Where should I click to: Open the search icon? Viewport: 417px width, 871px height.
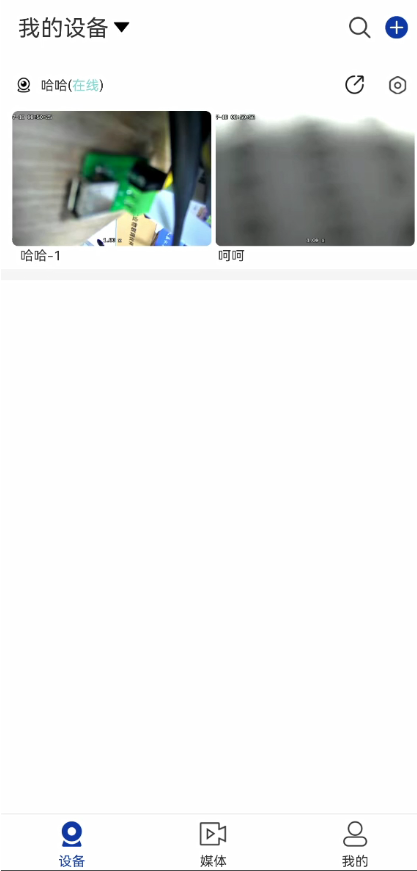coord(359,27)
